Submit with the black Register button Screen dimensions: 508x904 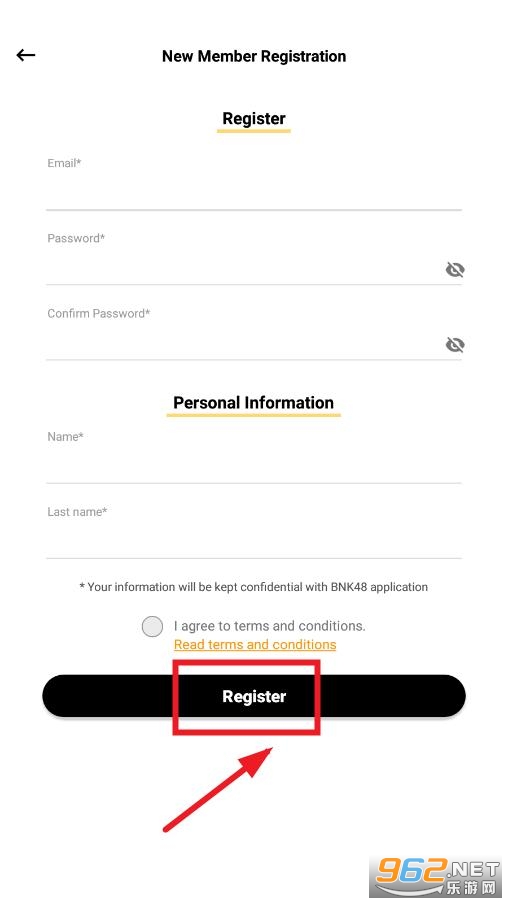tap(254, 696)
